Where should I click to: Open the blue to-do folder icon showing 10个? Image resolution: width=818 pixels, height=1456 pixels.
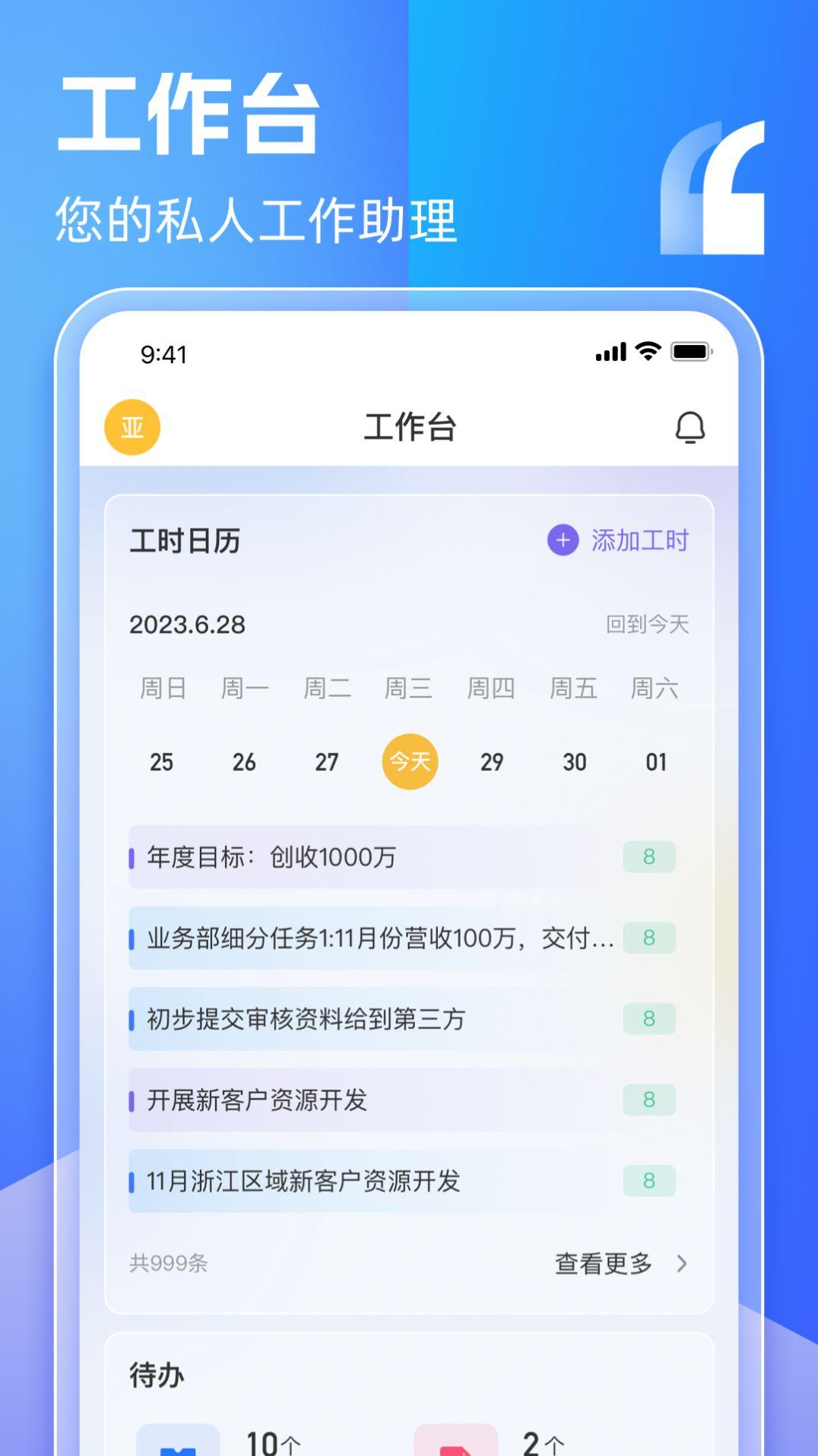pyautogui.click(x=179, y=1442)
